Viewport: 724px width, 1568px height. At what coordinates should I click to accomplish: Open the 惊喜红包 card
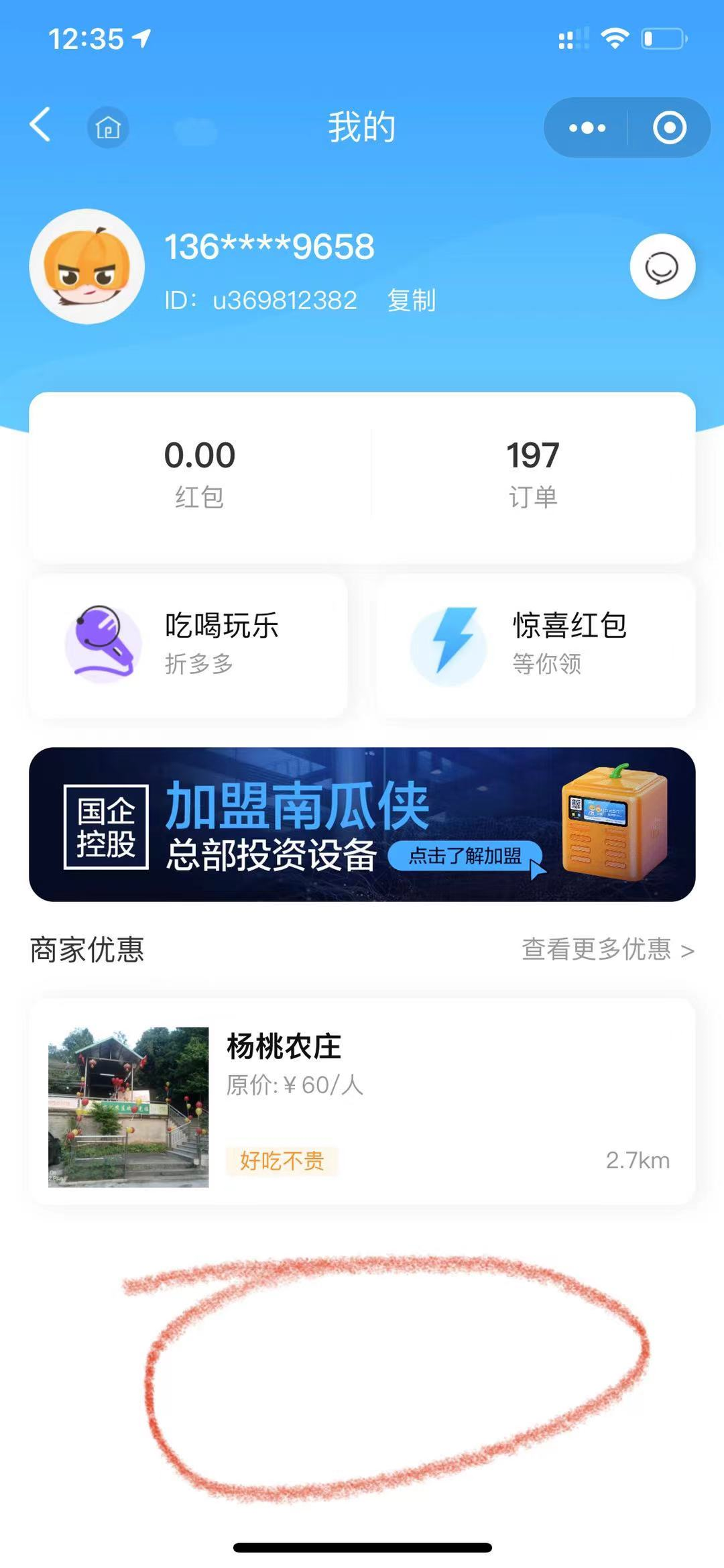point(535,645)
